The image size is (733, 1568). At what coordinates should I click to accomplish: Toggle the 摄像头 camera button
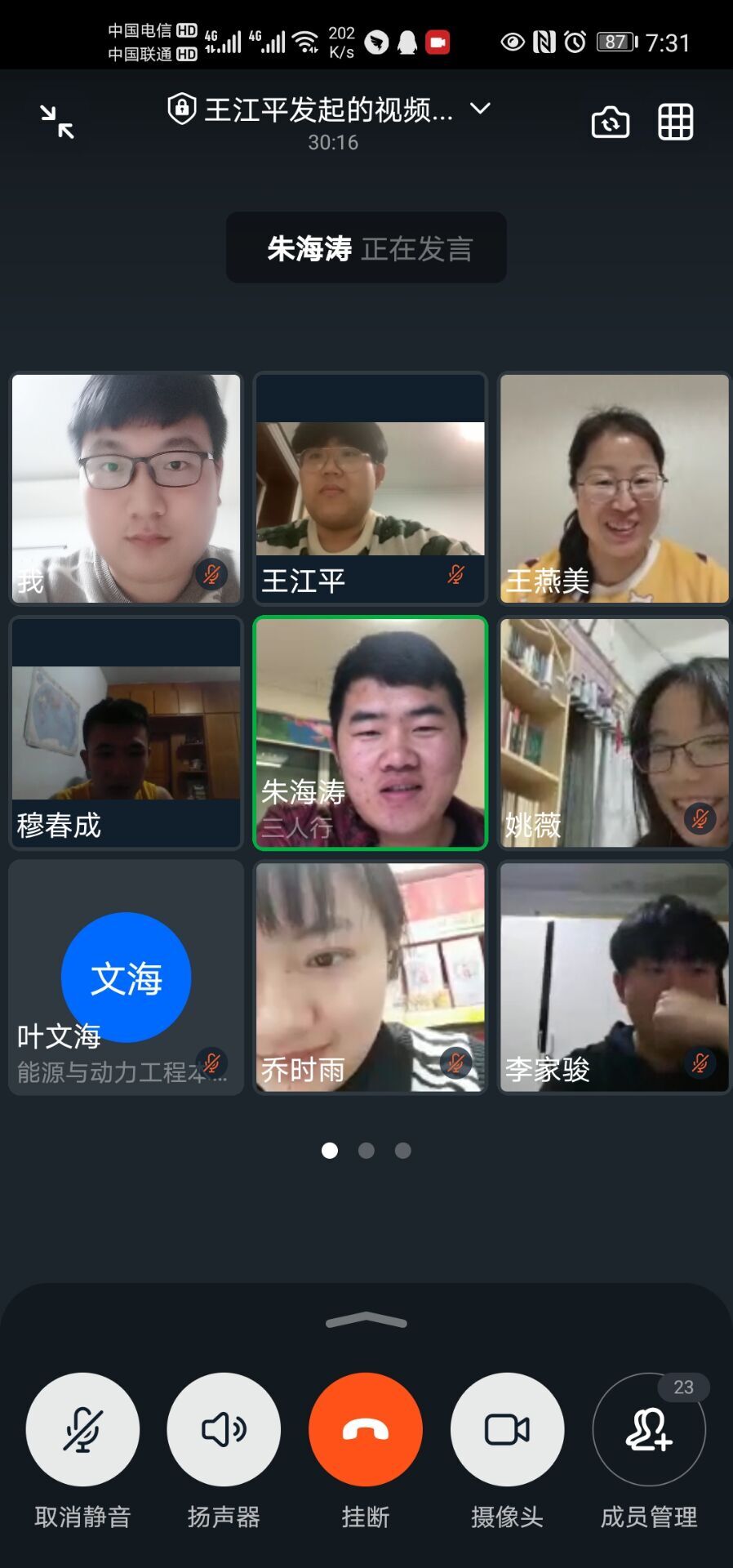pos(507,1429)
